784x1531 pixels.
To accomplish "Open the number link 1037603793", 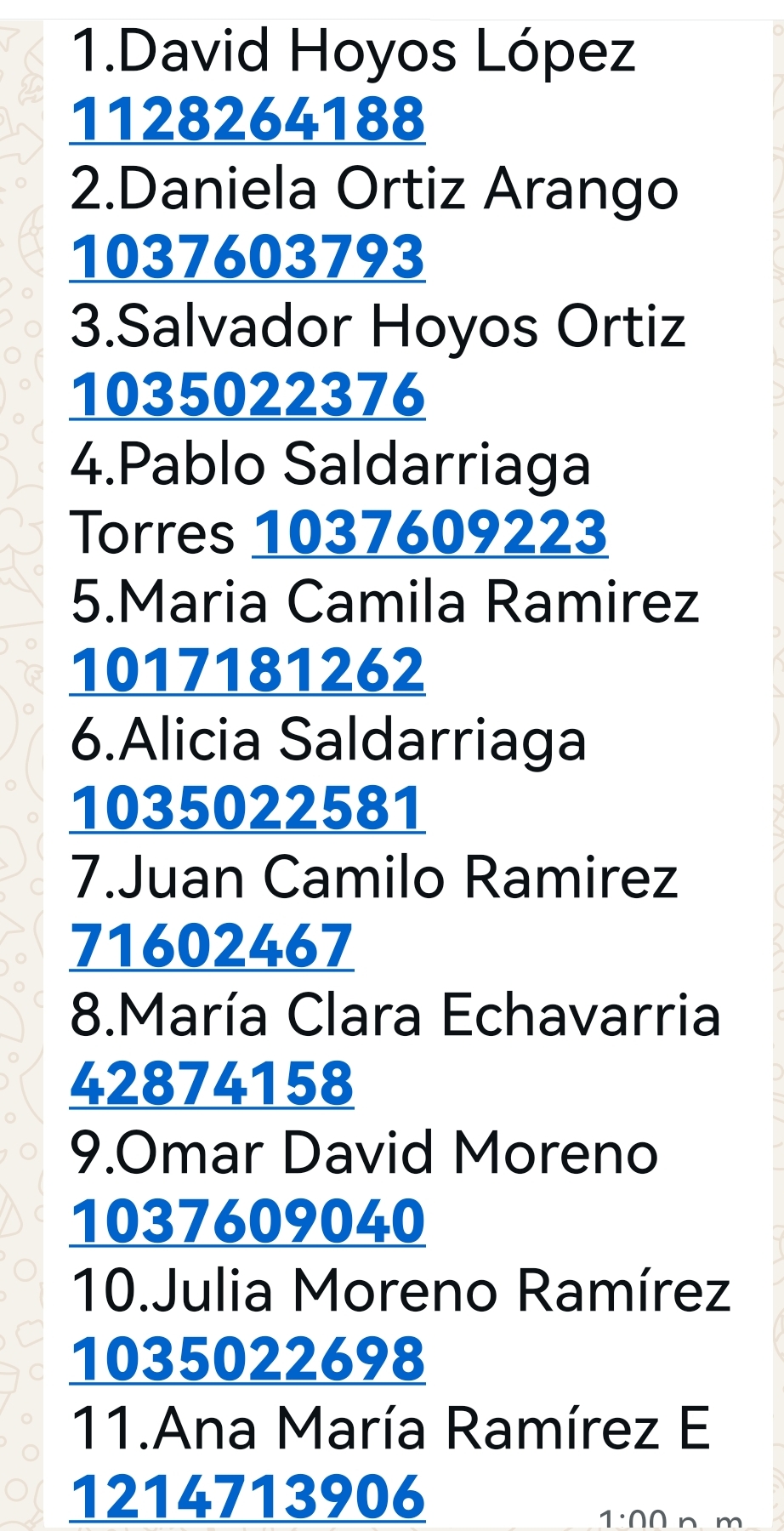I will pos(247,257).
